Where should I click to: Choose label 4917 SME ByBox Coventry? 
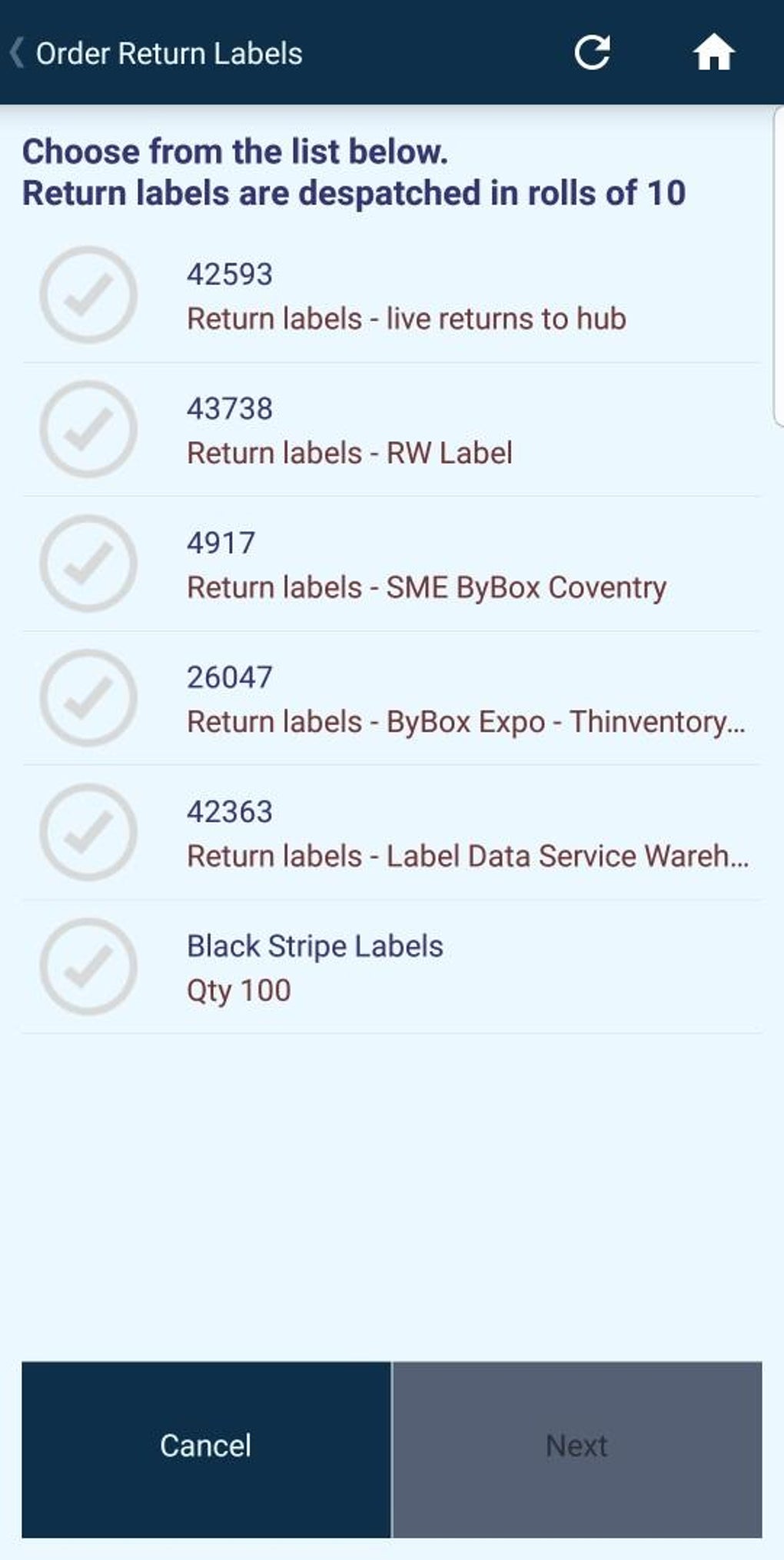(x=88, y=564)
